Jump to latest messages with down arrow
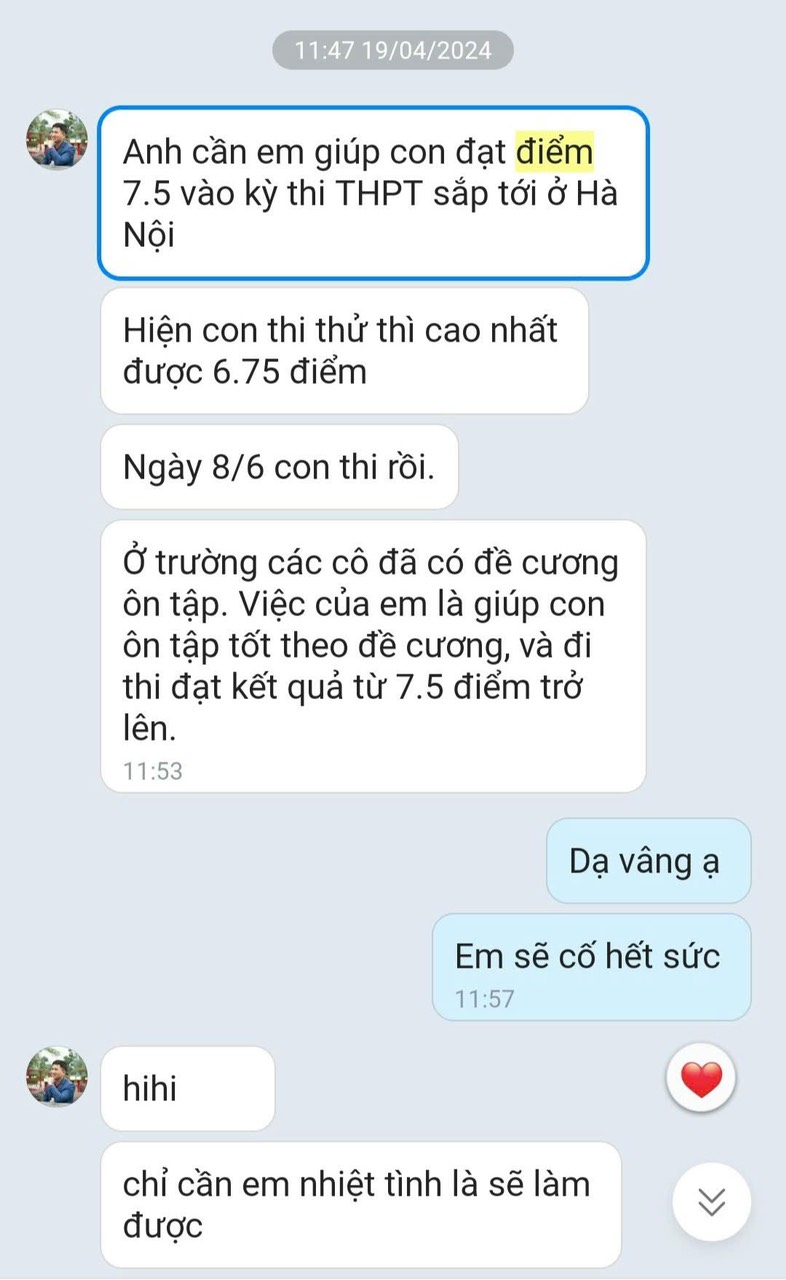Image resolution: width=786 pixels, height=1280 pixels. coord(711,1201)
